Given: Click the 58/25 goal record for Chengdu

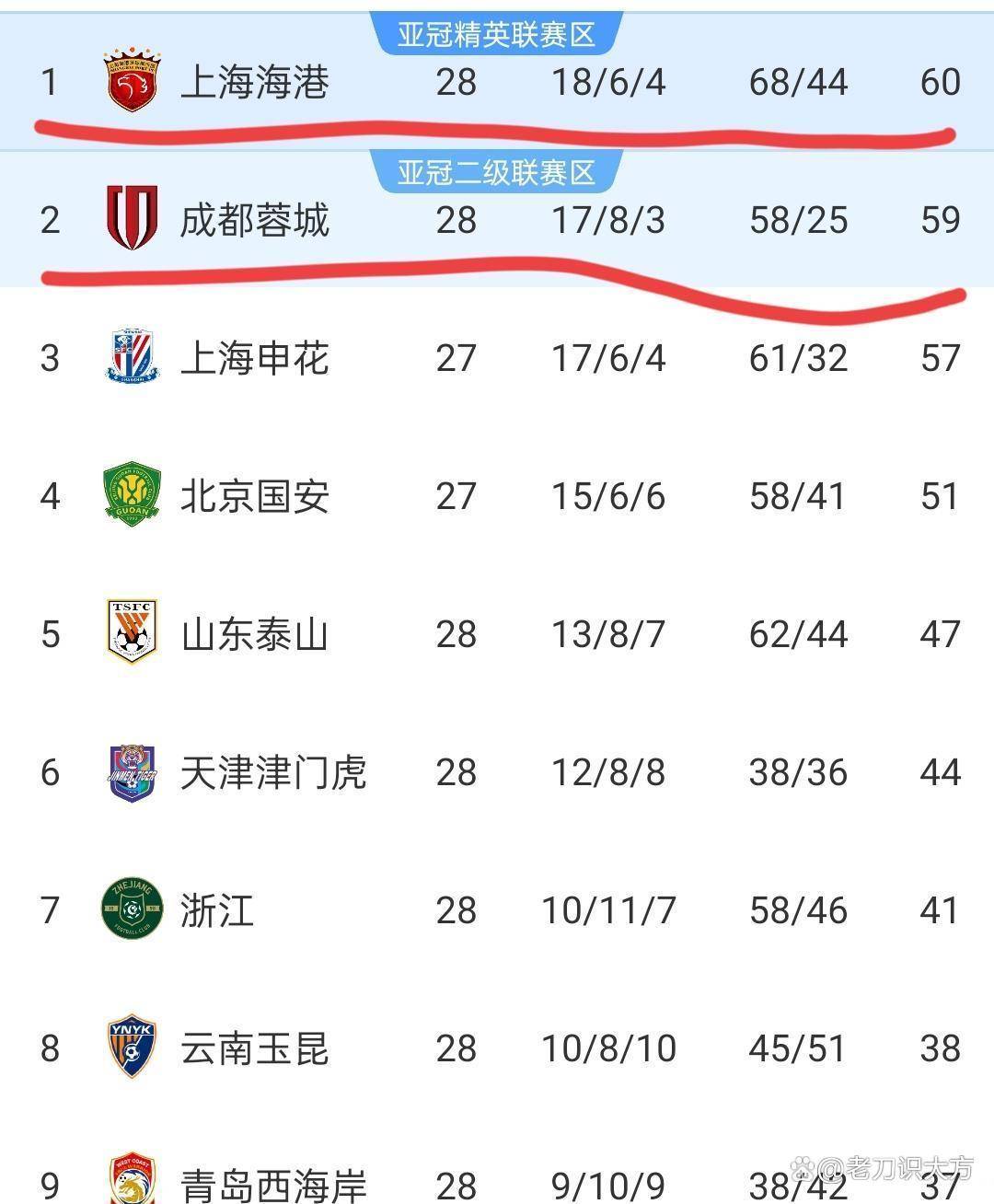Looking at the screenshot, I should 798,221.
